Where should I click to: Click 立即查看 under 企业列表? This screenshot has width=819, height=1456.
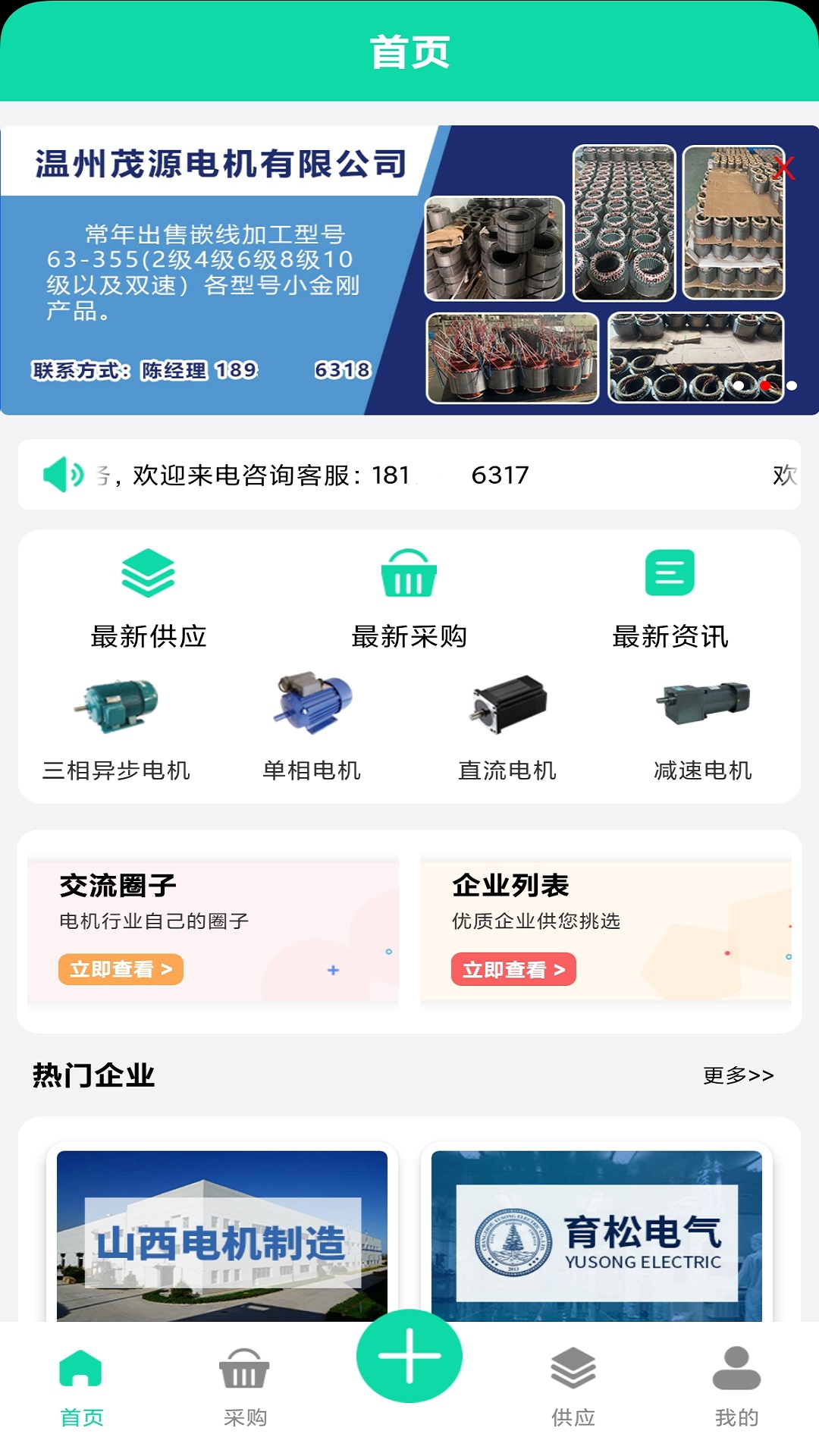pos(514,968)
